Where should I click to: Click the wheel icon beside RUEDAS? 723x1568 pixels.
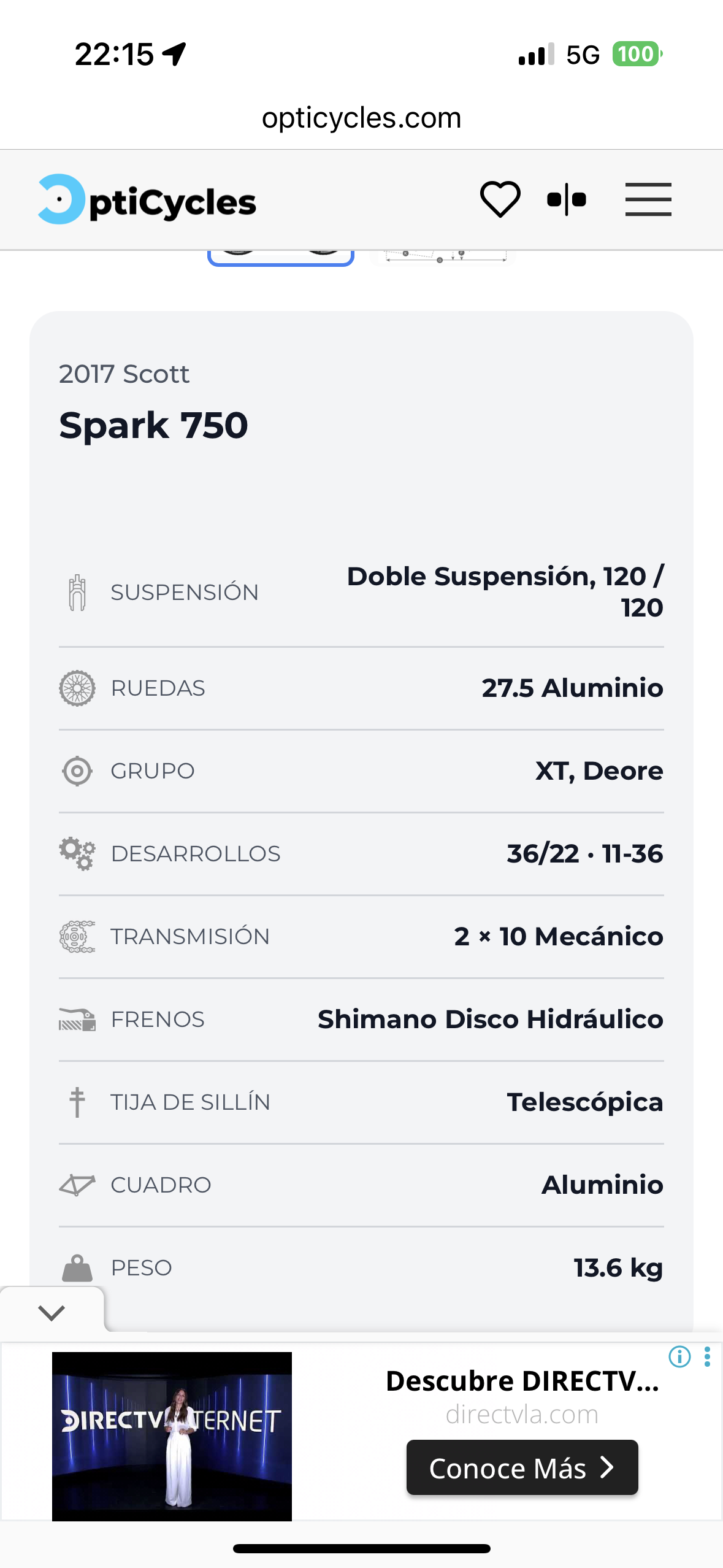[x=76, y=688]
